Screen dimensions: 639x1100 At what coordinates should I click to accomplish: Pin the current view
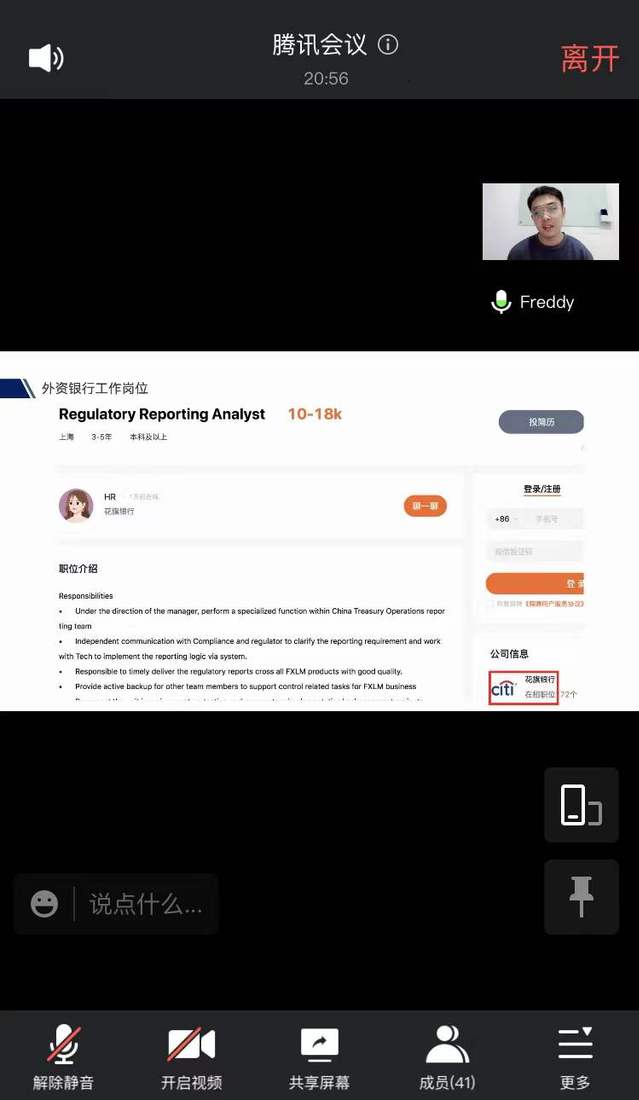pyautogui.click(x=581, y=897)
